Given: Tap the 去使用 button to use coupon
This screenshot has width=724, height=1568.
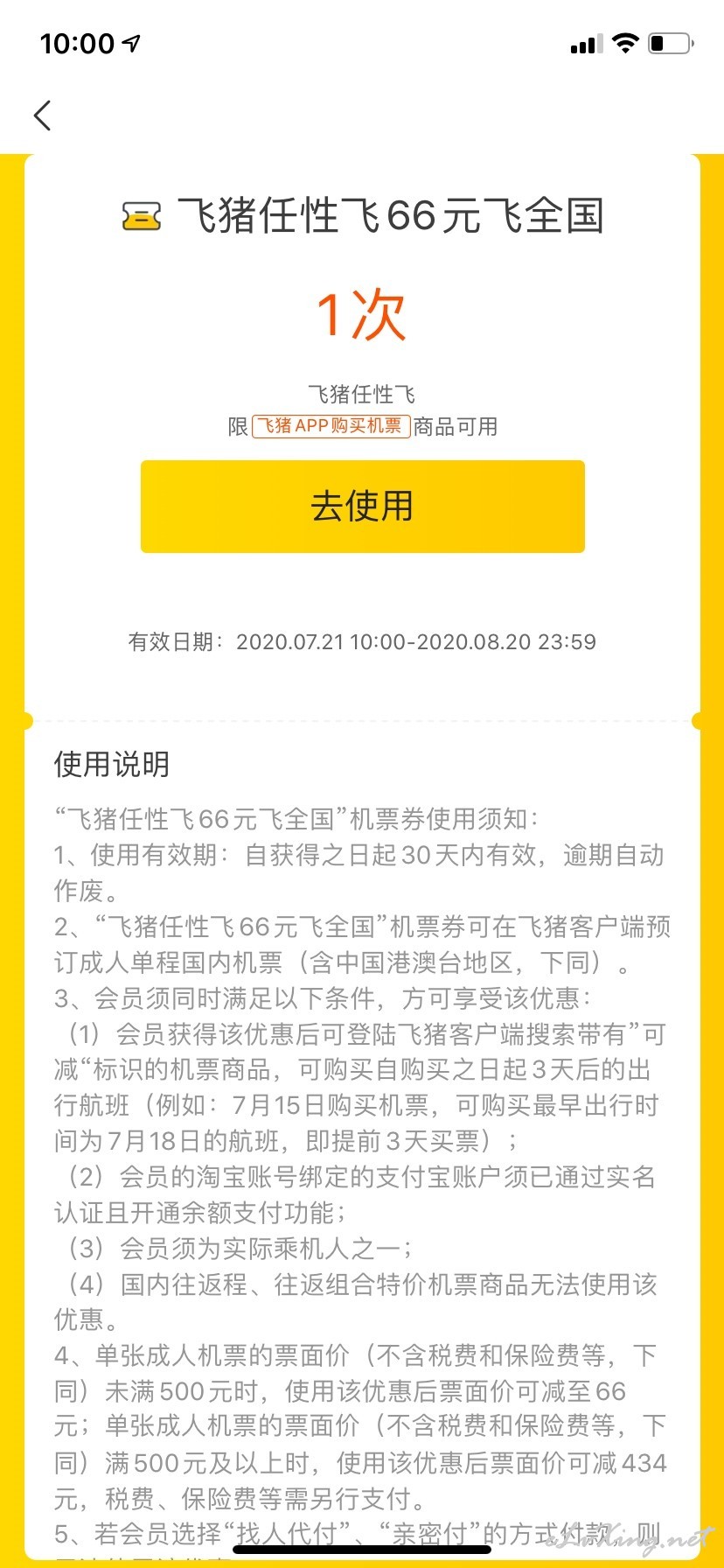Looking at the screenshot, I should pyautogui.click(x=362, y=507).
